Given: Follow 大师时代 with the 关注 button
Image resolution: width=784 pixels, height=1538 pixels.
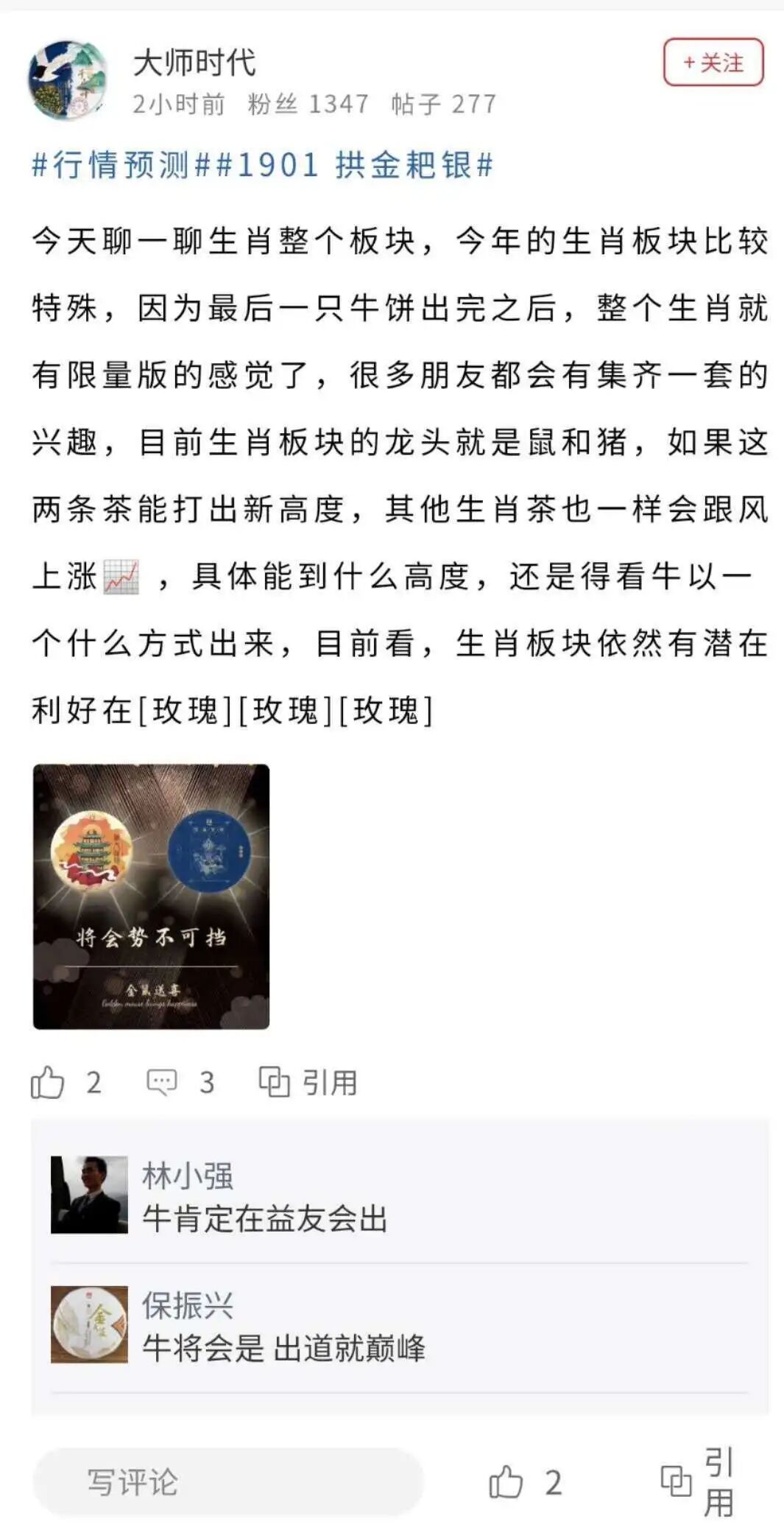Looking at the screenshot, I should (713, 63).
